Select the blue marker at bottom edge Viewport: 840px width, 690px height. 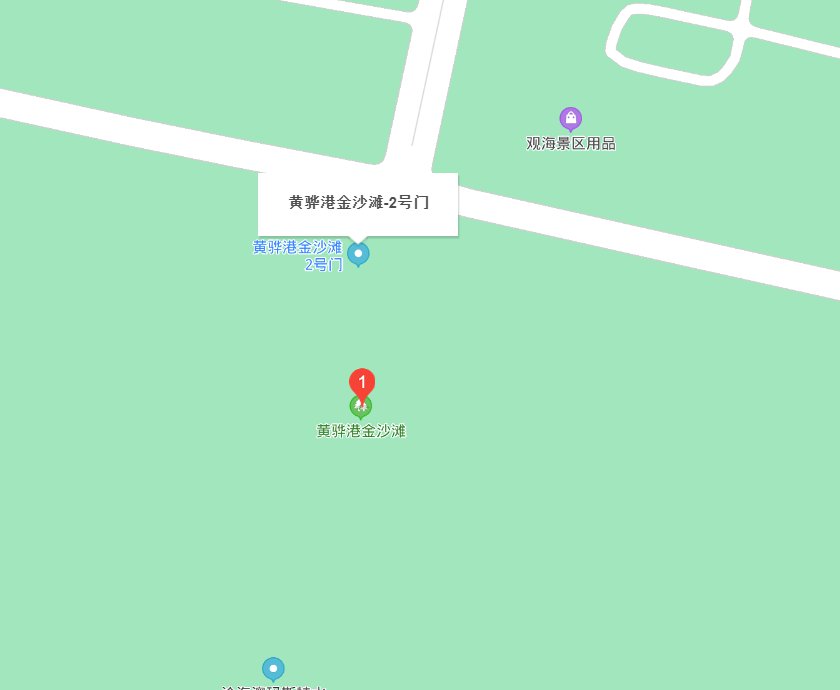tap(273, 669)
